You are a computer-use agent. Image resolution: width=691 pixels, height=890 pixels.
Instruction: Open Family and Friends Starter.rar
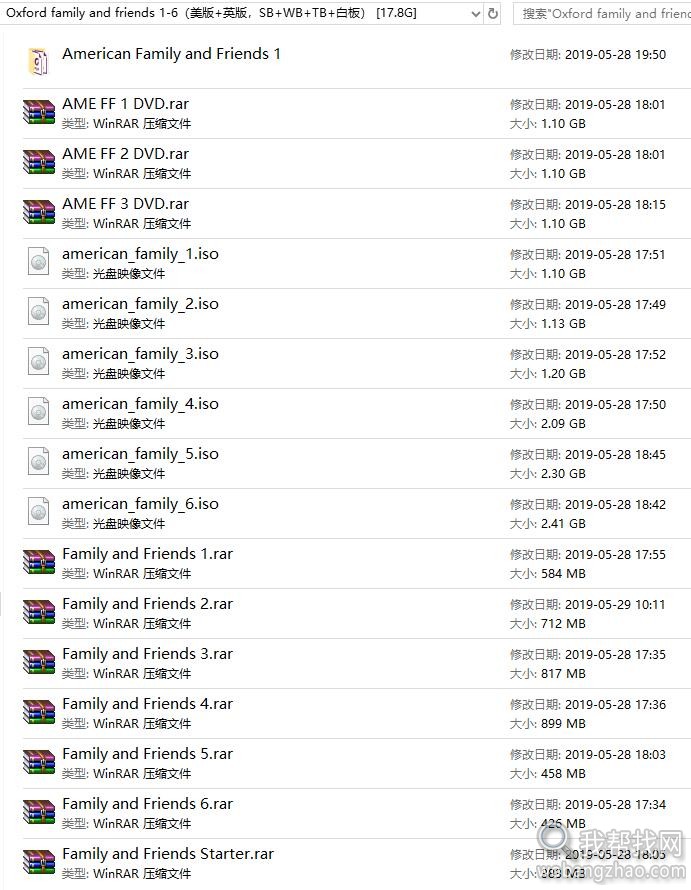click(167, 854)
